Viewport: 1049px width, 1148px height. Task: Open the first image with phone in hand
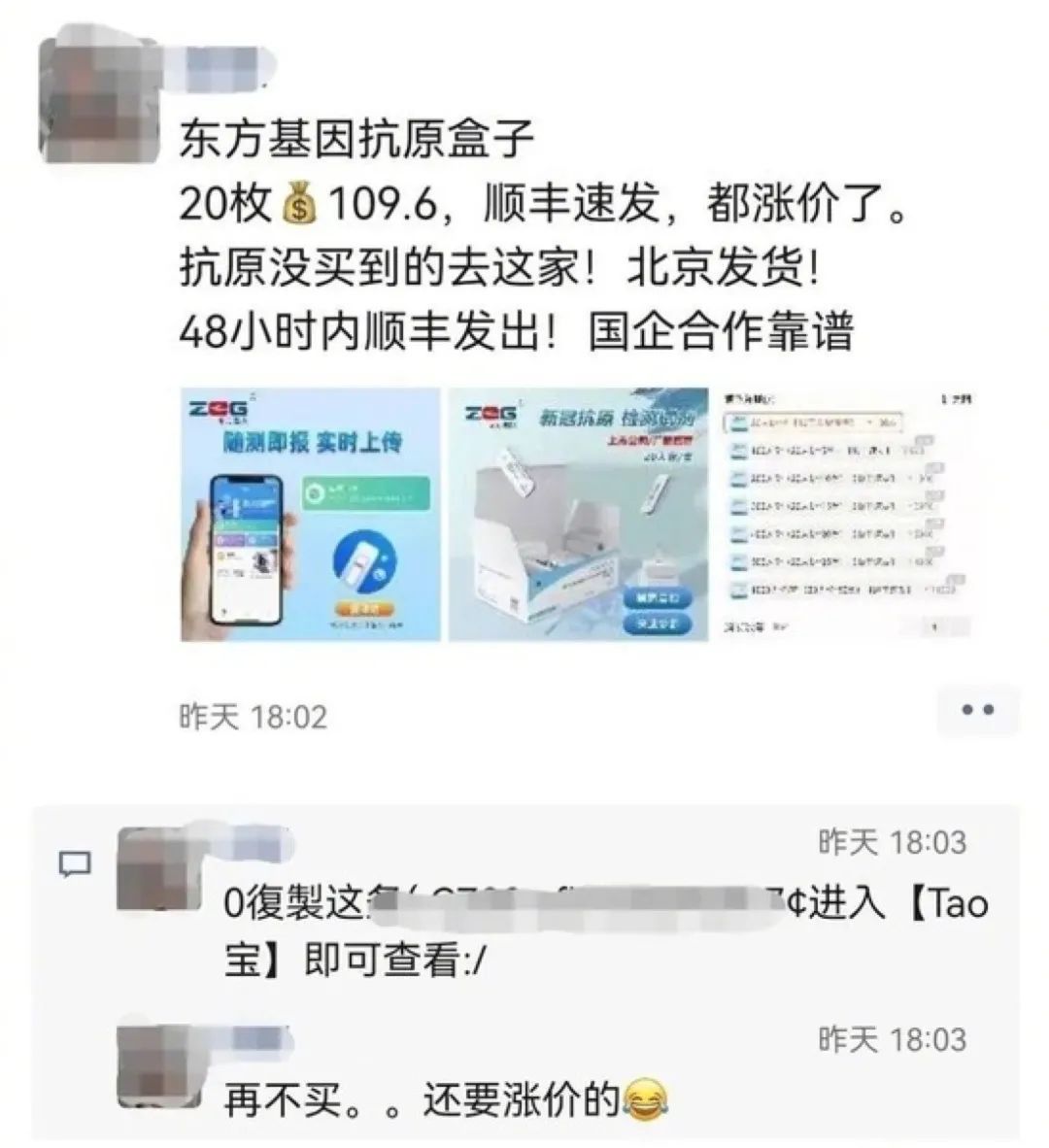[311, 515]
